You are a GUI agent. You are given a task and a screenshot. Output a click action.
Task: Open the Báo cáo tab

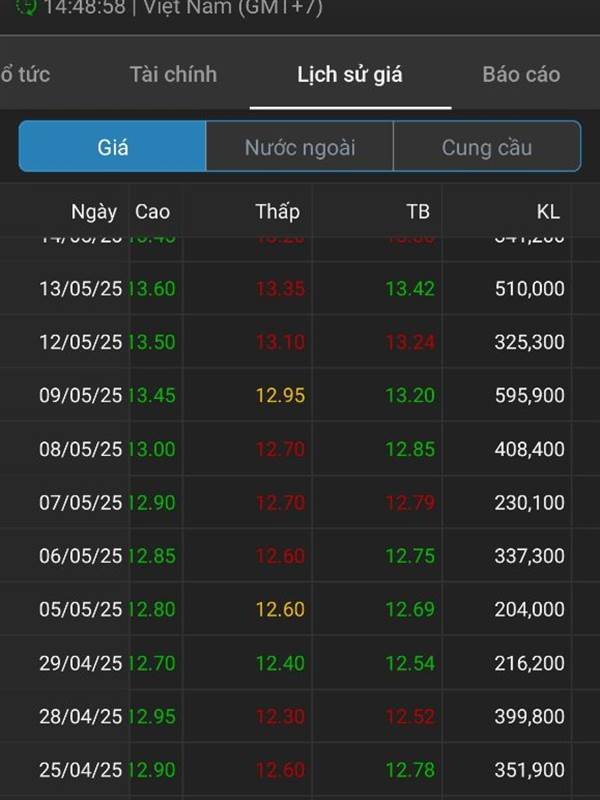point(521,74)
